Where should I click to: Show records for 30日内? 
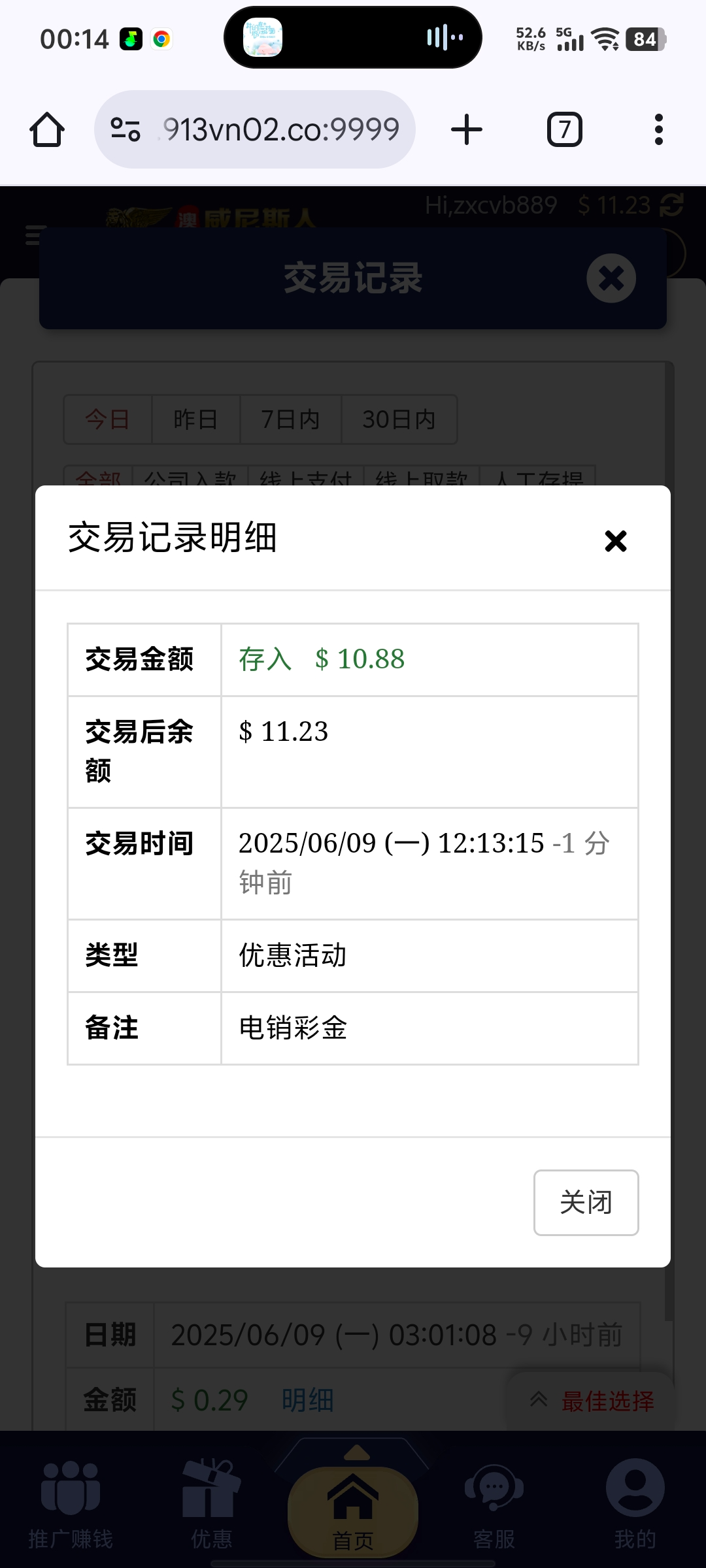(399, 419)
